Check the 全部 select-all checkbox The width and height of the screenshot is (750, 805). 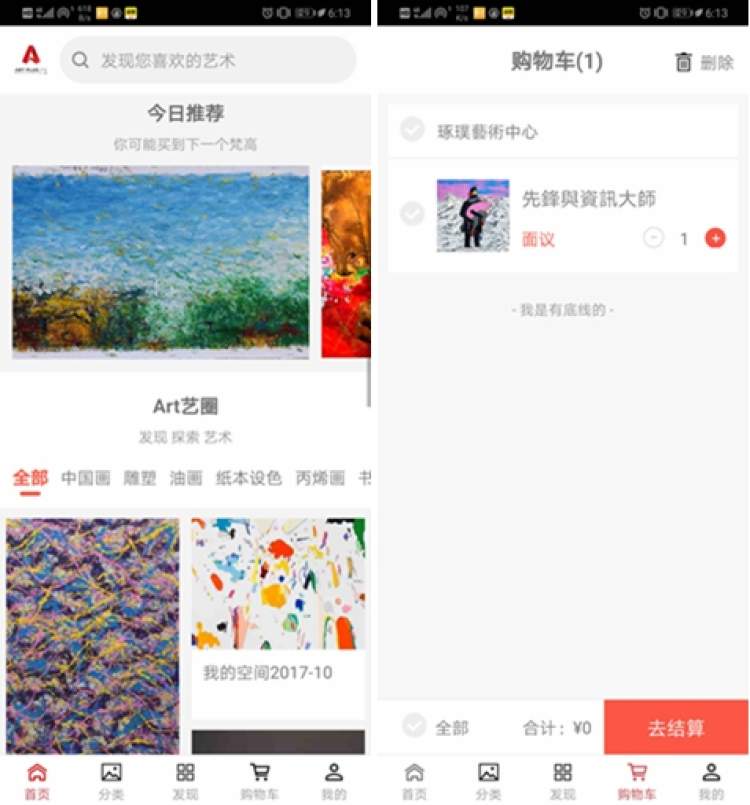point(413,726)
